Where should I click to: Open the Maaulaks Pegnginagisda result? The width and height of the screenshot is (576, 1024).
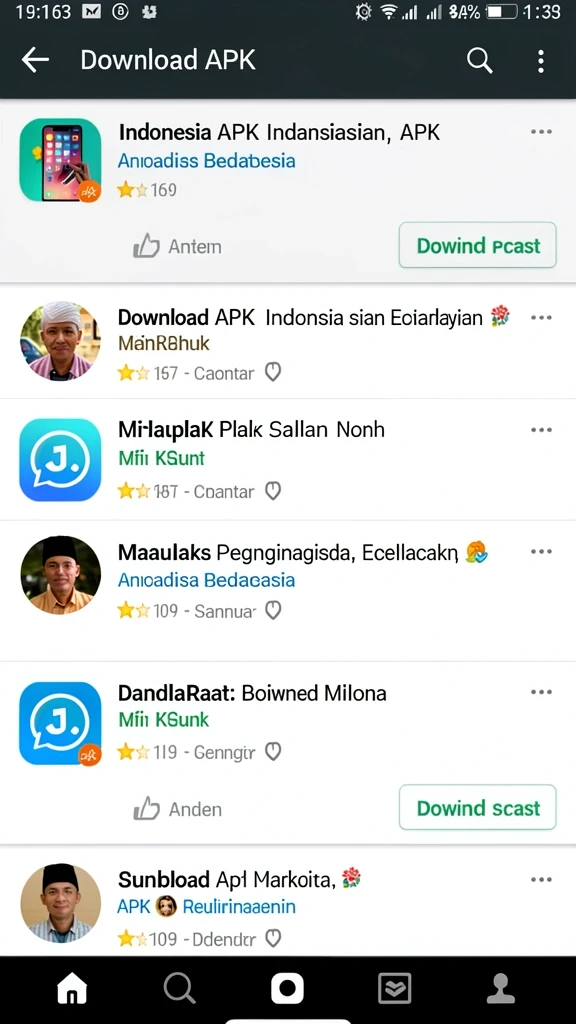click(288, 591)
